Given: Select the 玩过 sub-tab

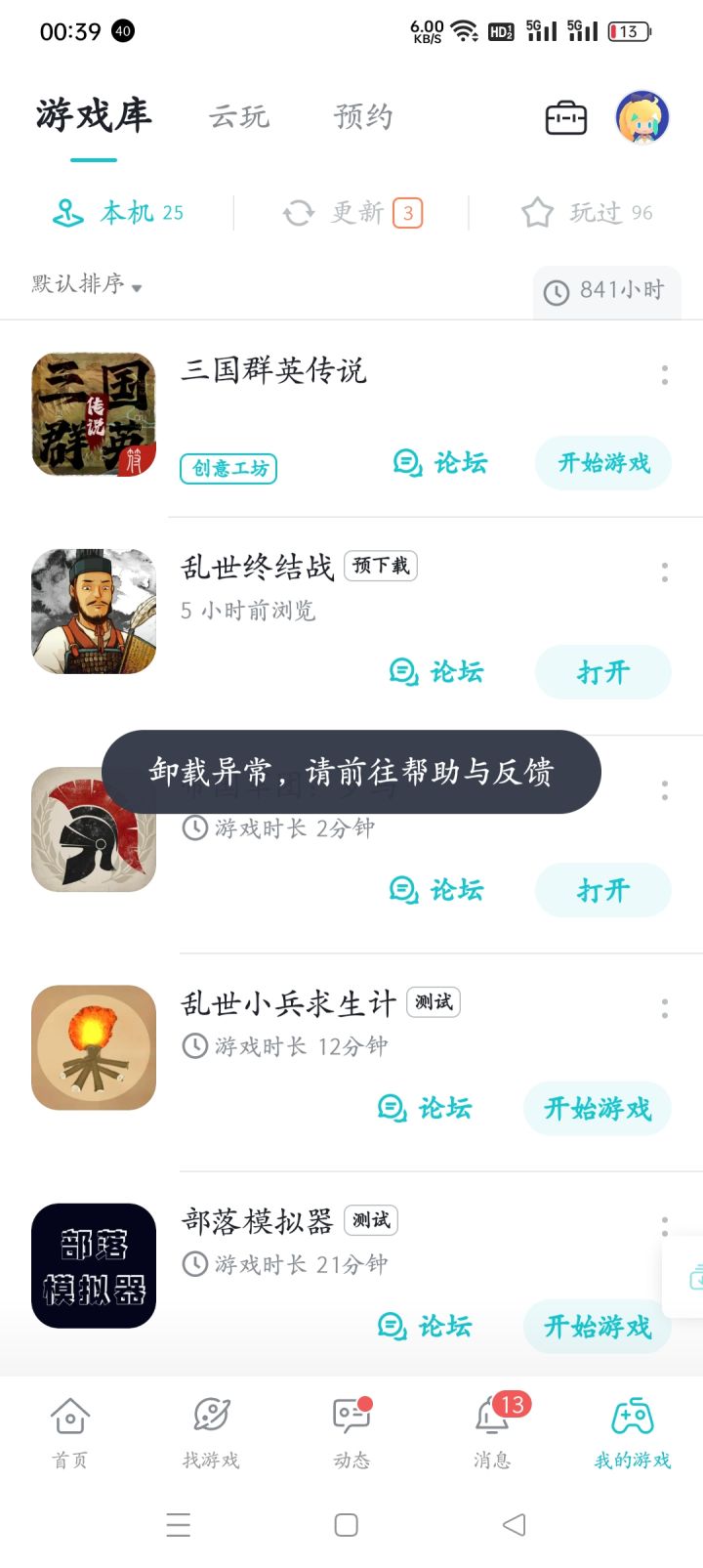Looking at the screenshot, I should tap(587, 212).
